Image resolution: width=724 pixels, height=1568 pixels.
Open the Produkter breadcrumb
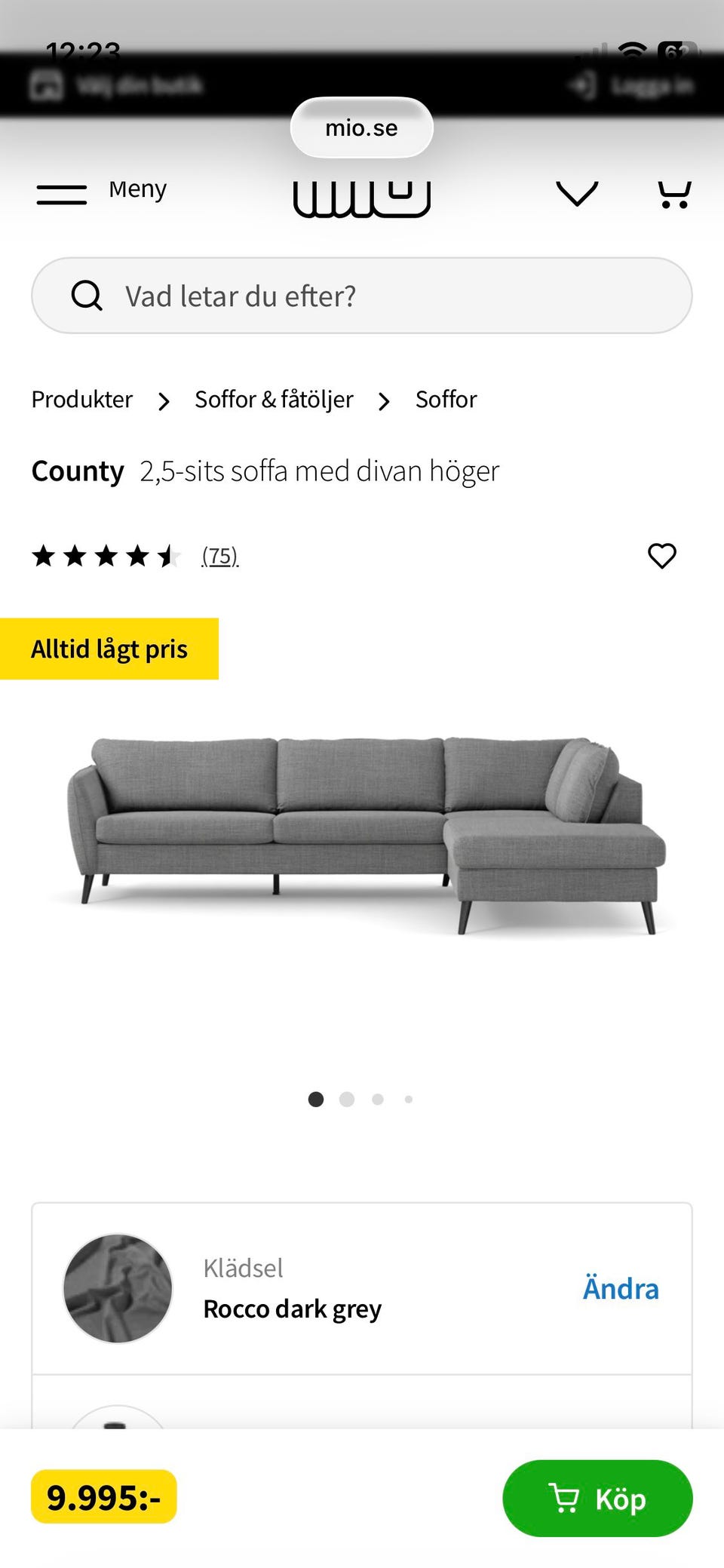click(81, 399)
